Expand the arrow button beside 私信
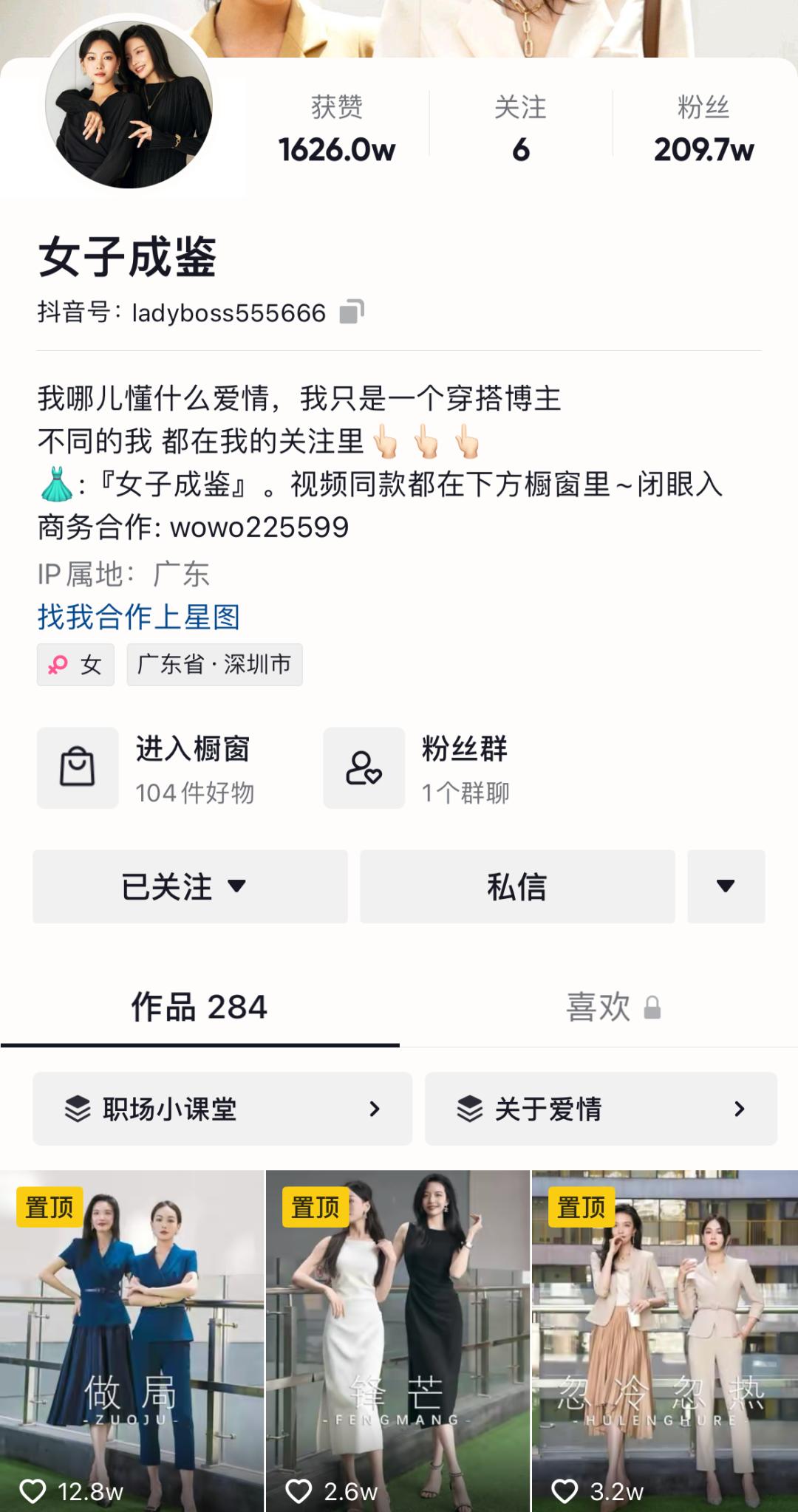The width and height of the screenshot is (798, 1512). (726, 886)
